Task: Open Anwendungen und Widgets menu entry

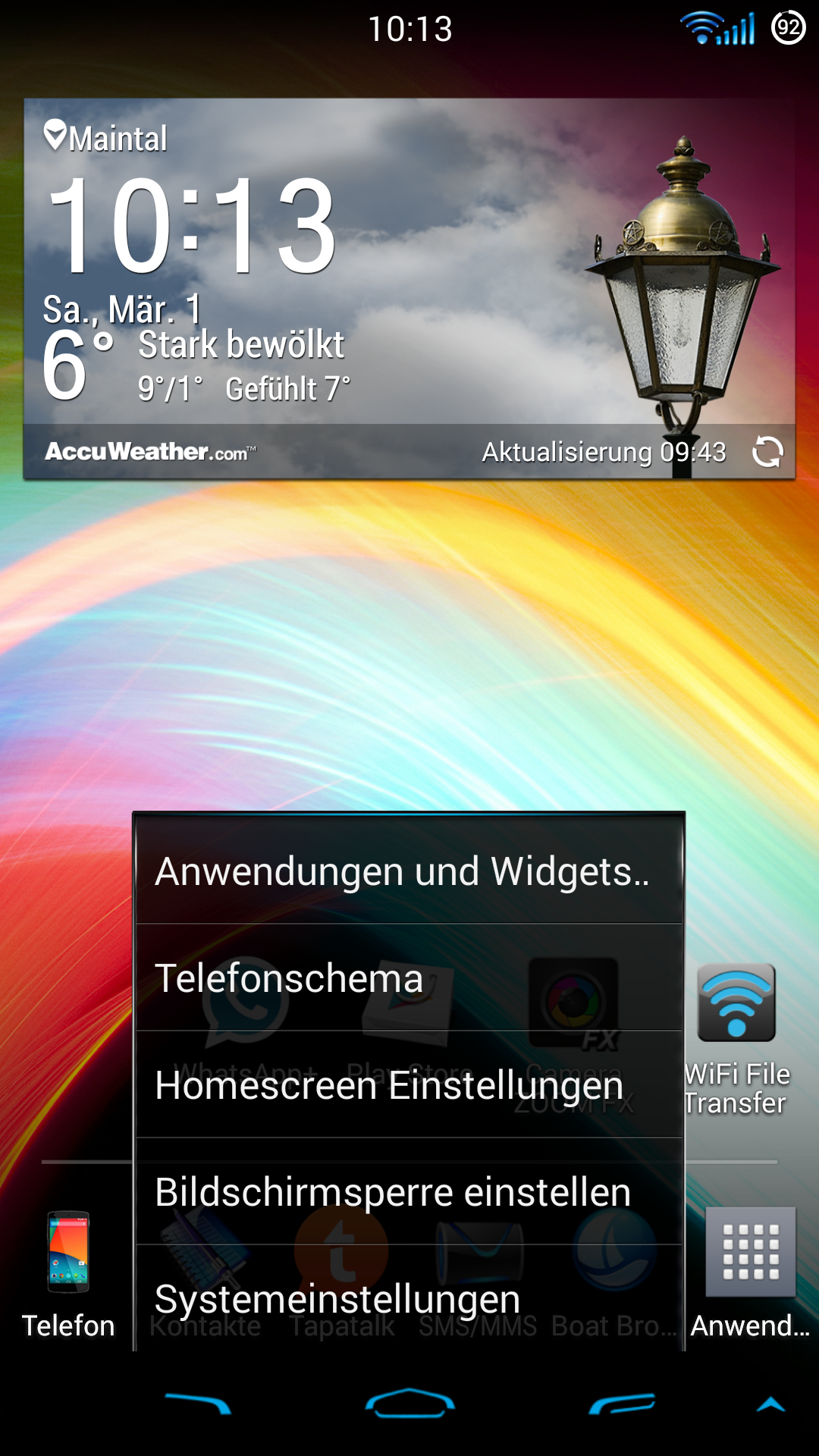Action: (x=409, y=871)
